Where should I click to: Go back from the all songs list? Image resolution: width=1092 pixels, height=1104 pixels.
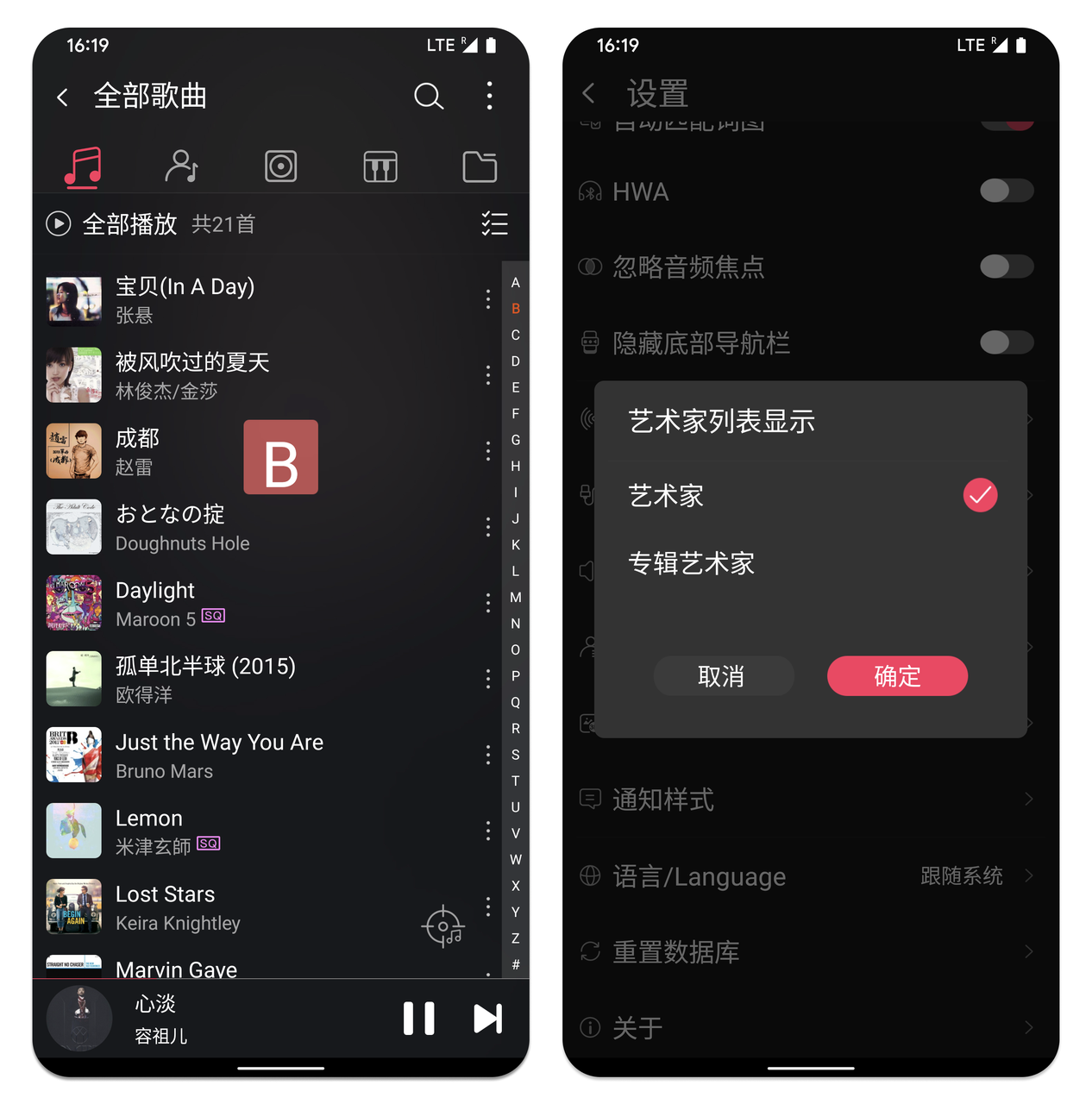pos(62,97)
